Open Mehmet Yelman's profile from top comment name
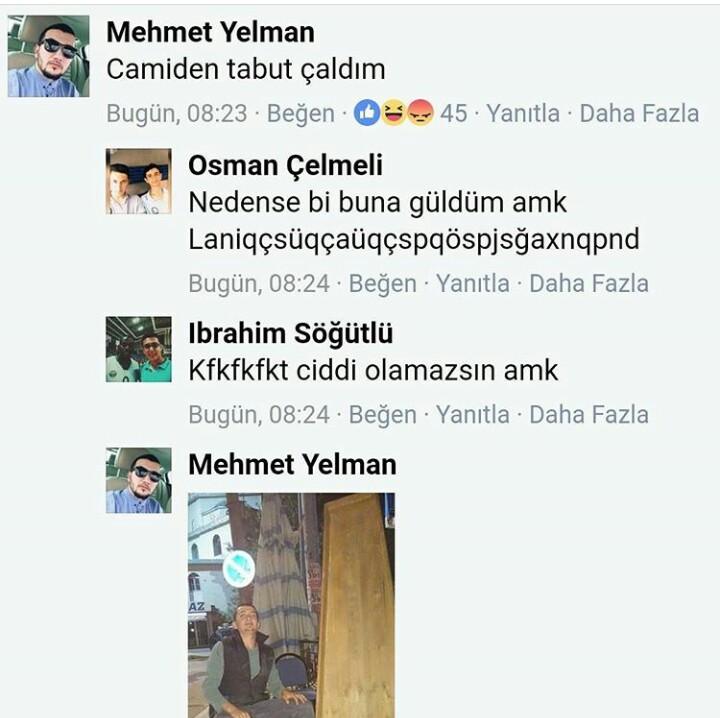This screenshot has width=720, height=718. pos(210,32)
